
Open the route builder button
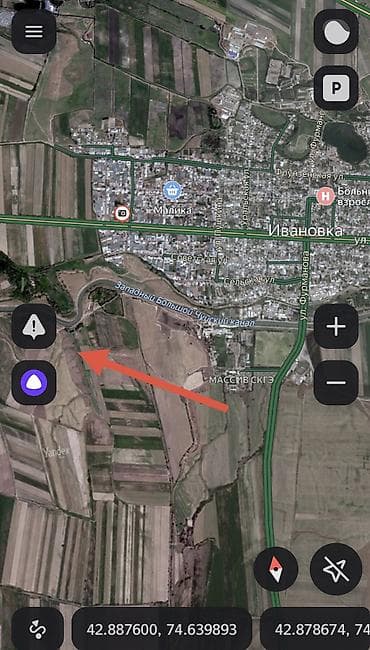point(37,629)
